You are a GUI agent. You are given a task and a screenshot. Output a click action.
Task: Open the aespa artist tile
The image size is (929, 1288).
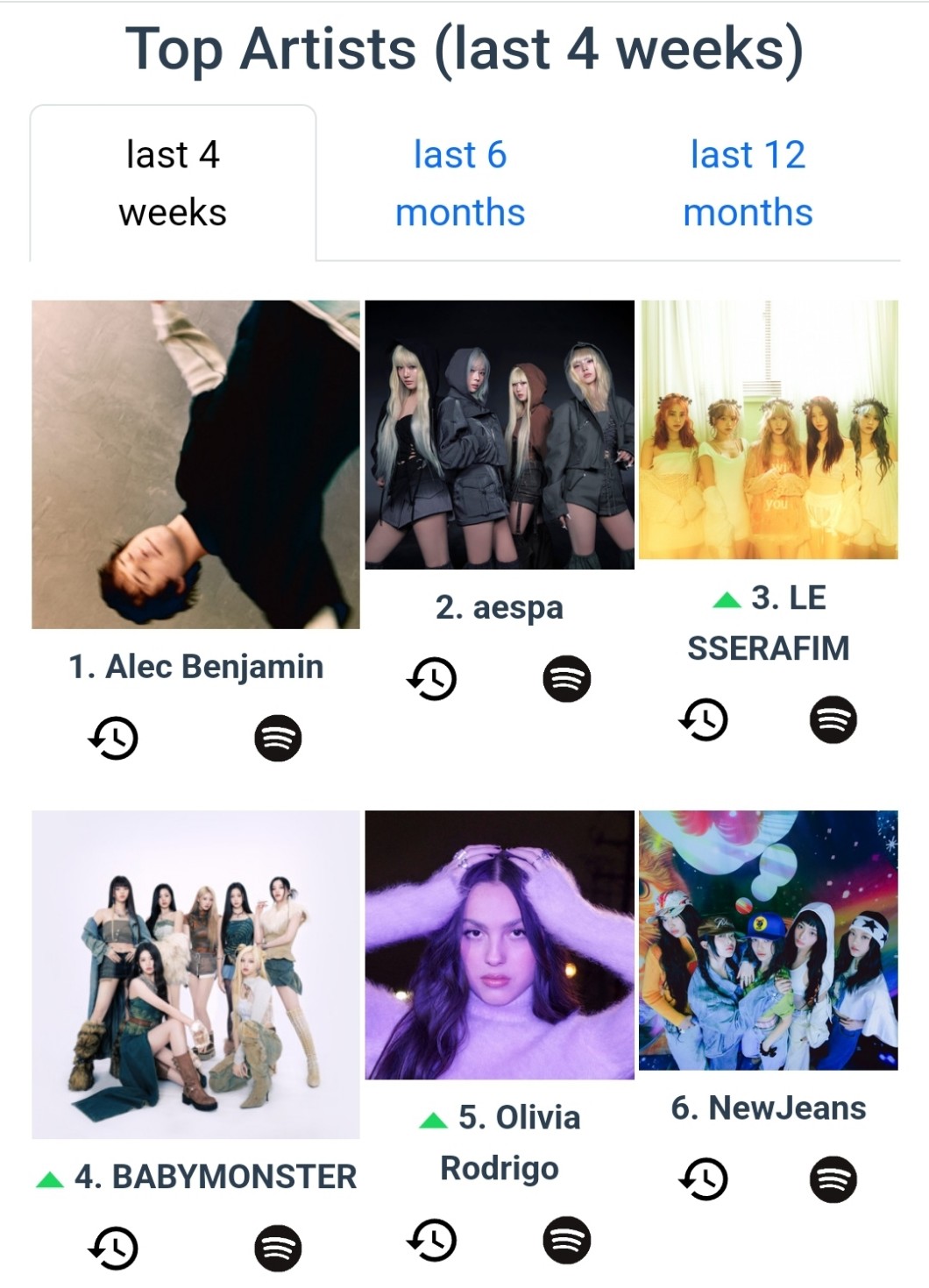[500, 435]
